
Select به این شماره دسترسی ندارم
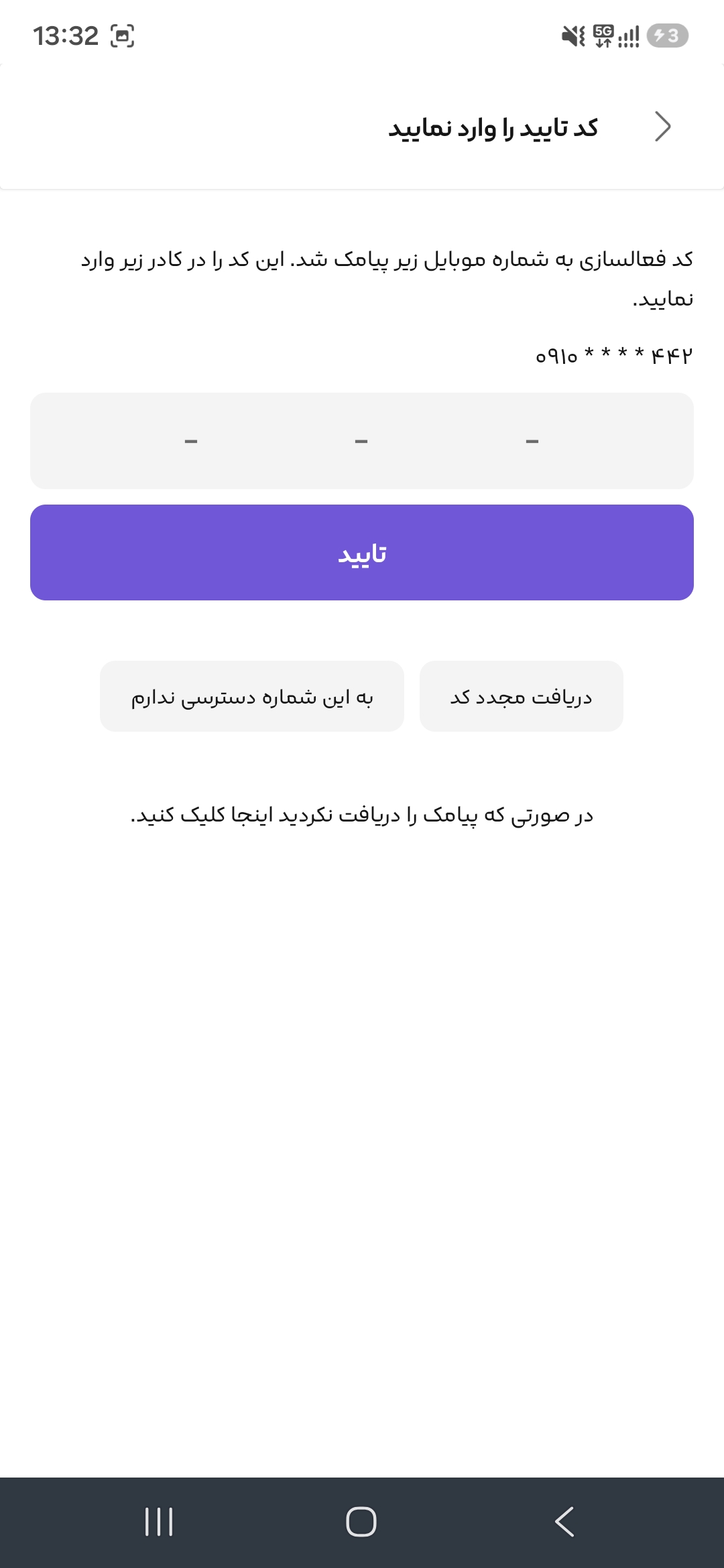coord(252,697)
